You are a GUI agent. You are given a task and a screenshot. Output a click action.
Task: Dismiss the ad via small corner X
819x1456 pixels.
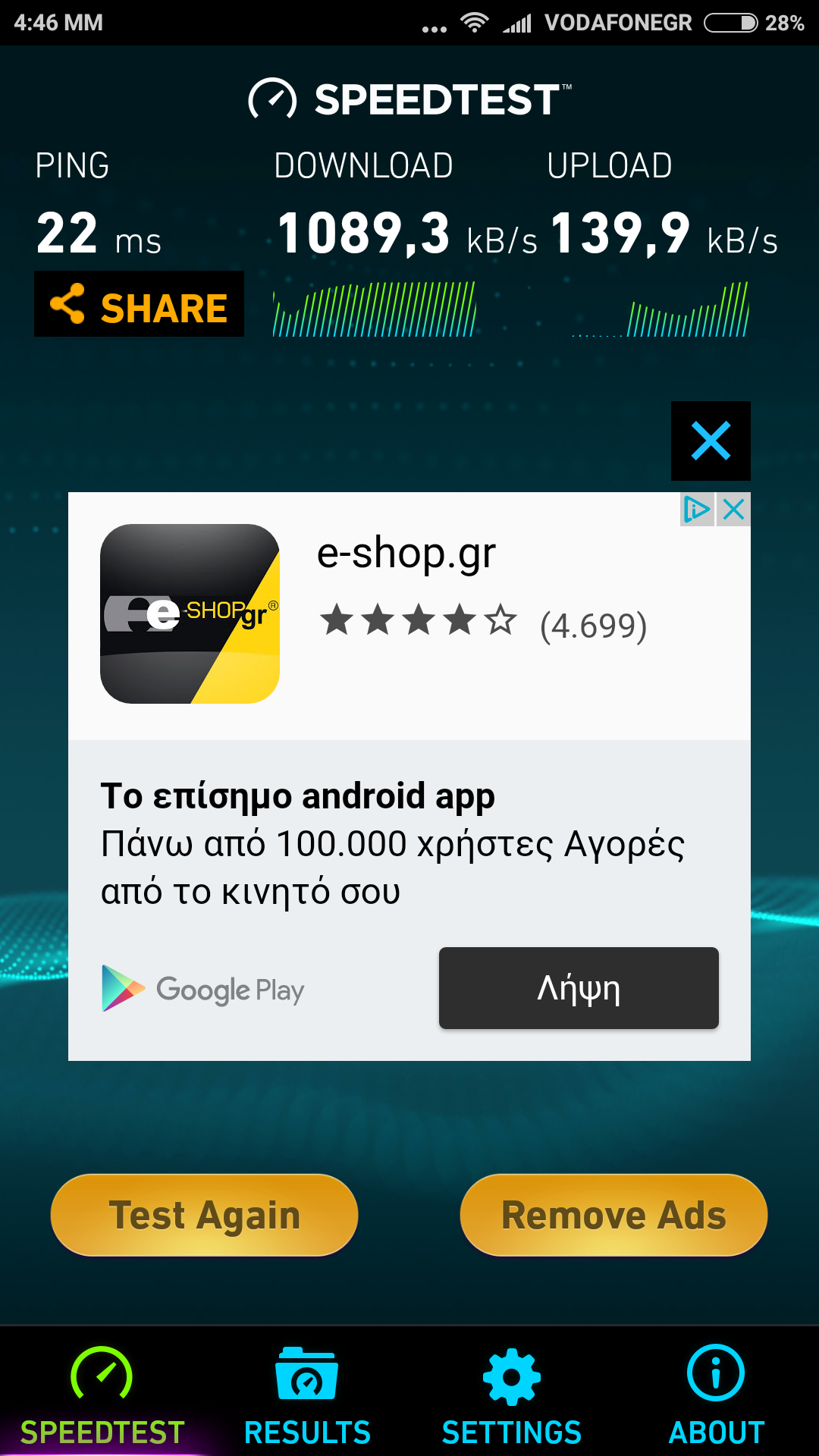[x=733, y=510]
